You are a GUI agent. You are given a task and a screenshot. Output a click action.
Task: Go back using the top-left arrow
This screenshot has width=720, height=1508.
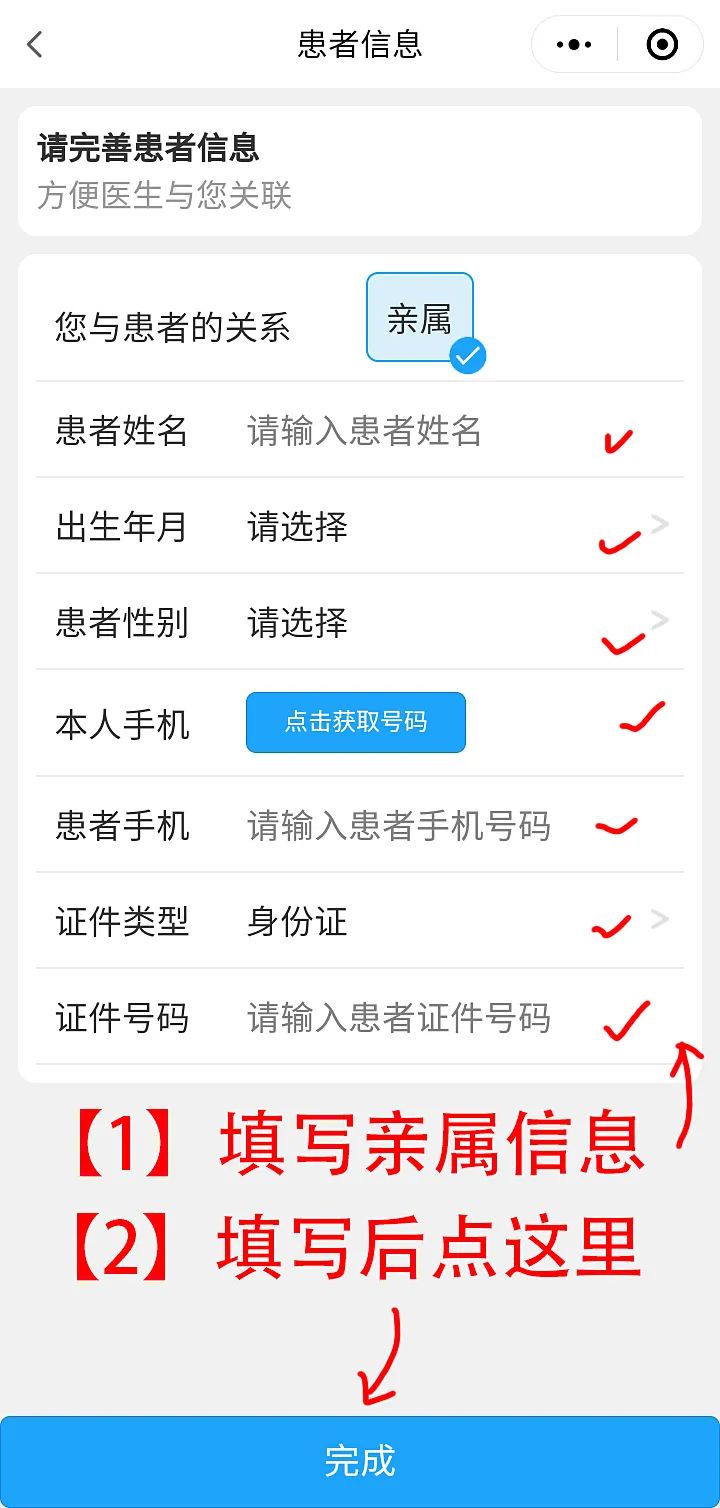click(x=35, y=44)
